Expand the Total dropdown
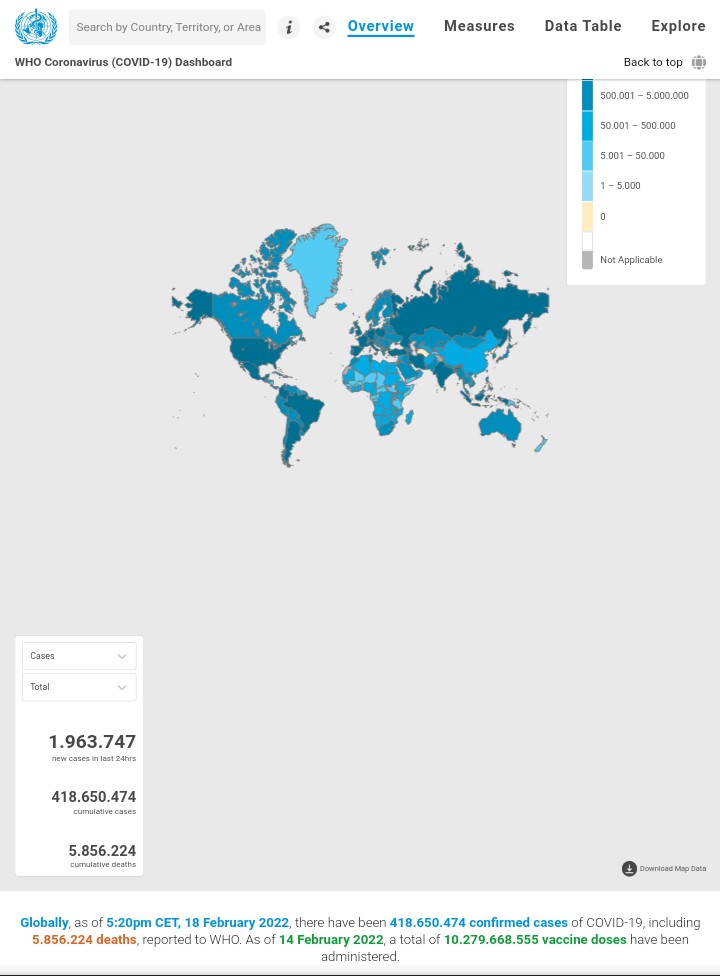 (x=79, y=687)
